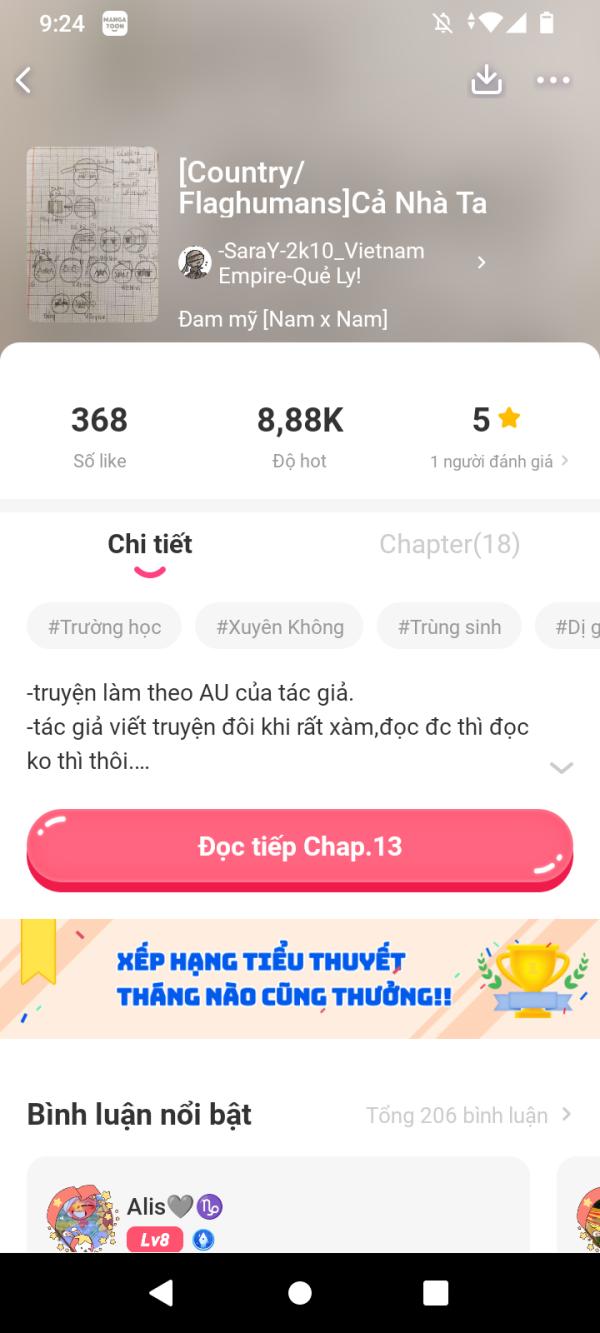Tap the novel cover image
The width and height of the screenshot is (600, 1333).
[x=92, y=235]
